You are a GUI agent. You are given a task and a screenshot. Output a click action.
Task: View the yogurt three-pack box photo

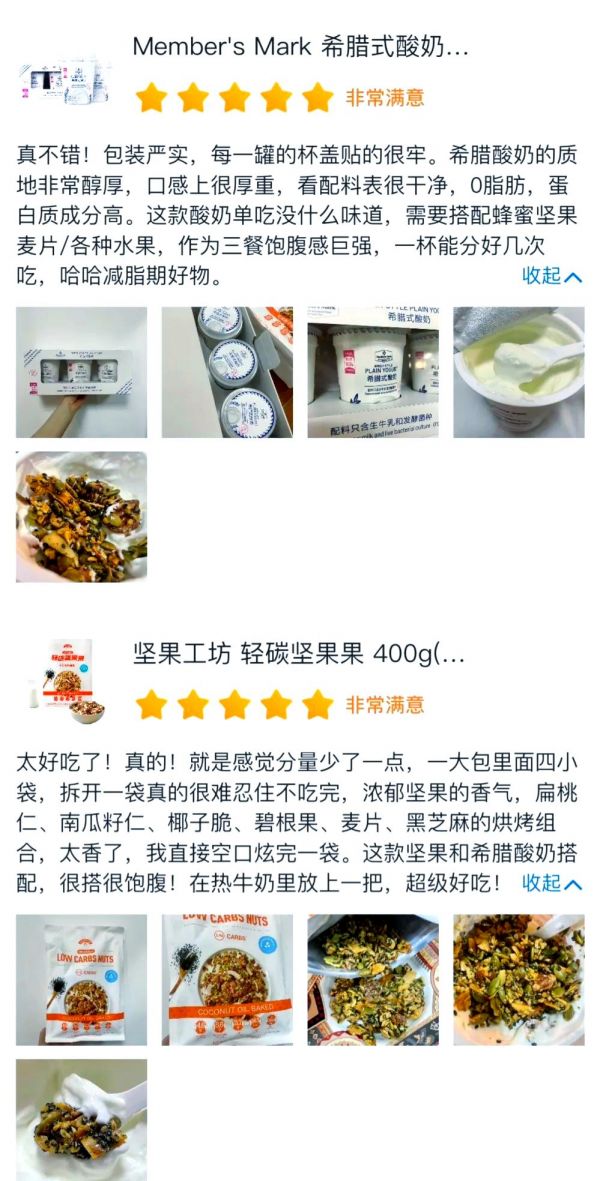[x=81, y=372]
